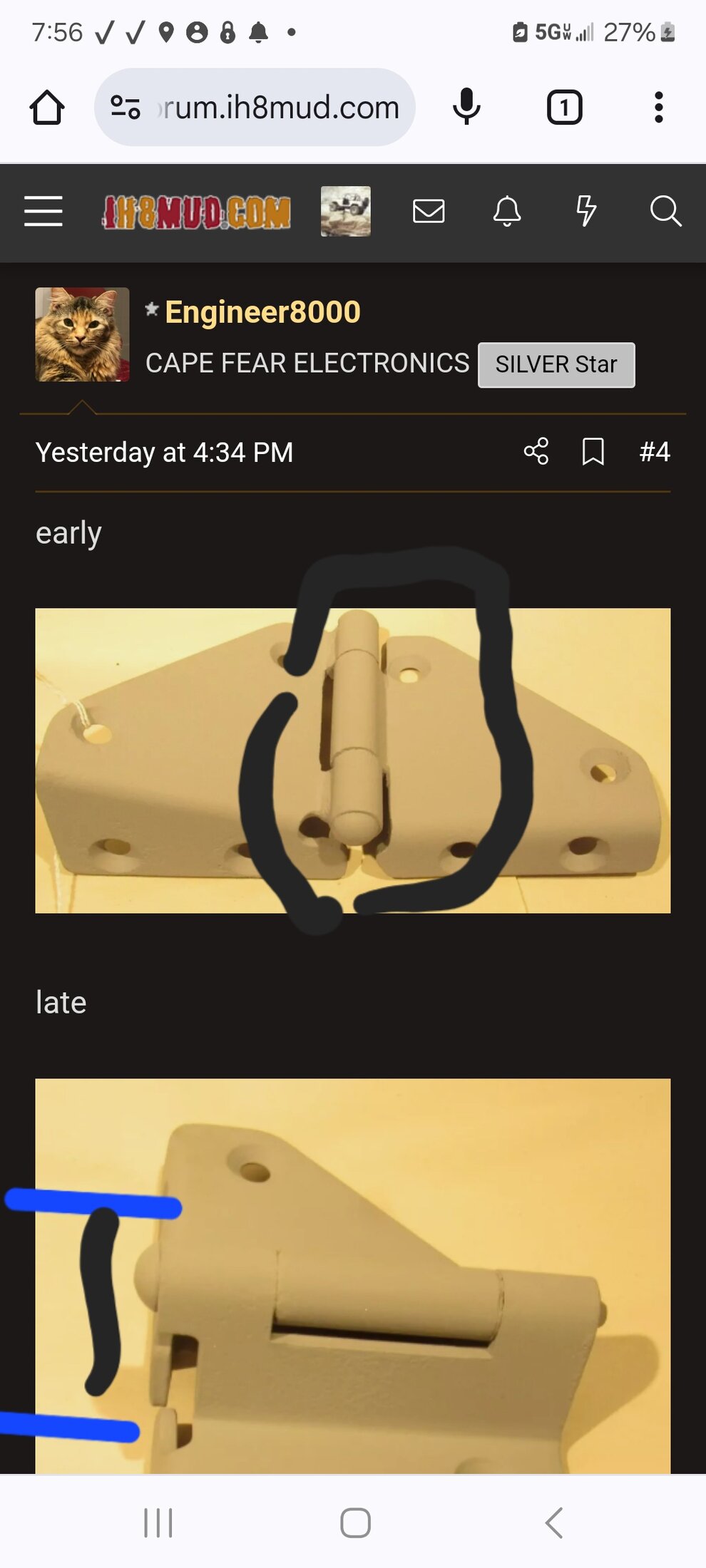Search the forum

(665, 211)
